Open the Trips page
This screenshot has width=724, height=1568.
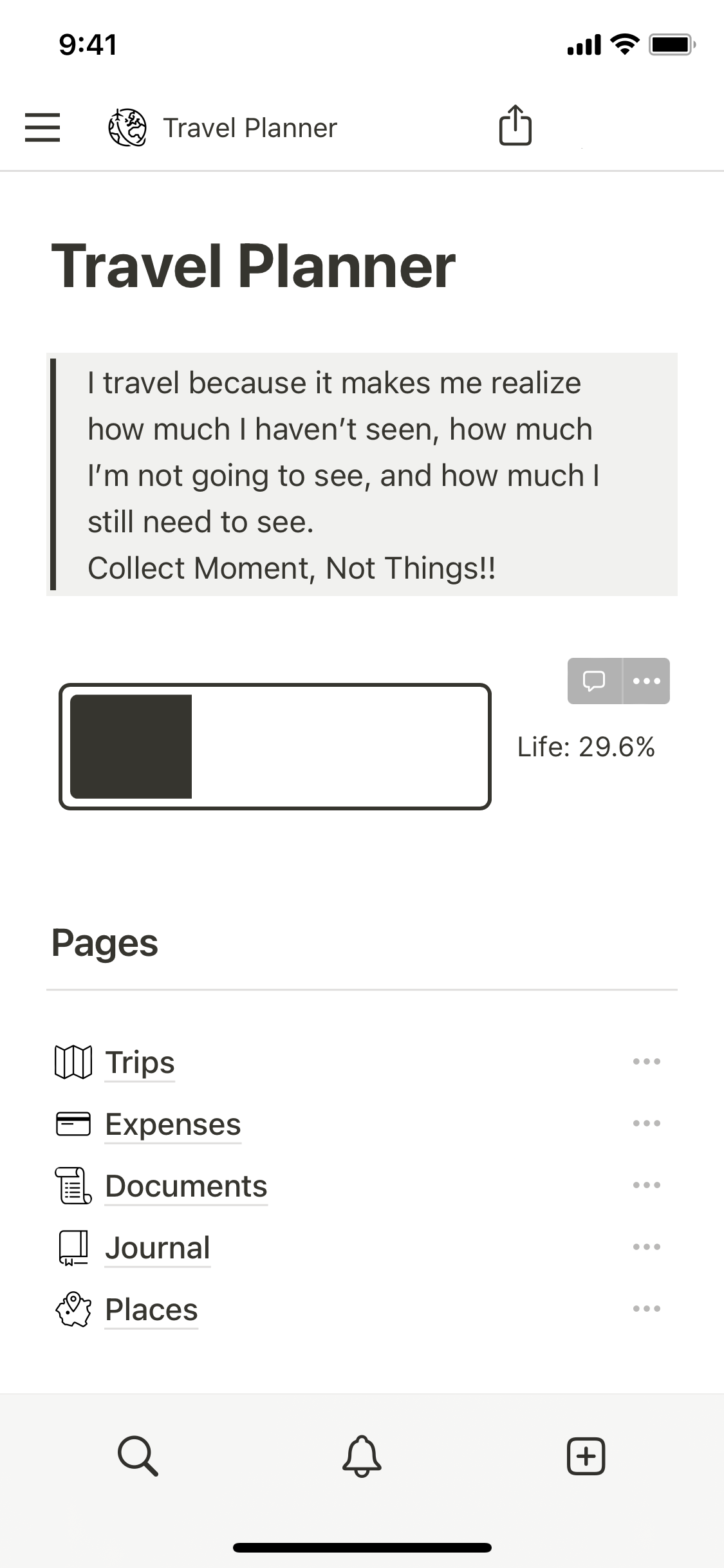[x=140, y=1062]
